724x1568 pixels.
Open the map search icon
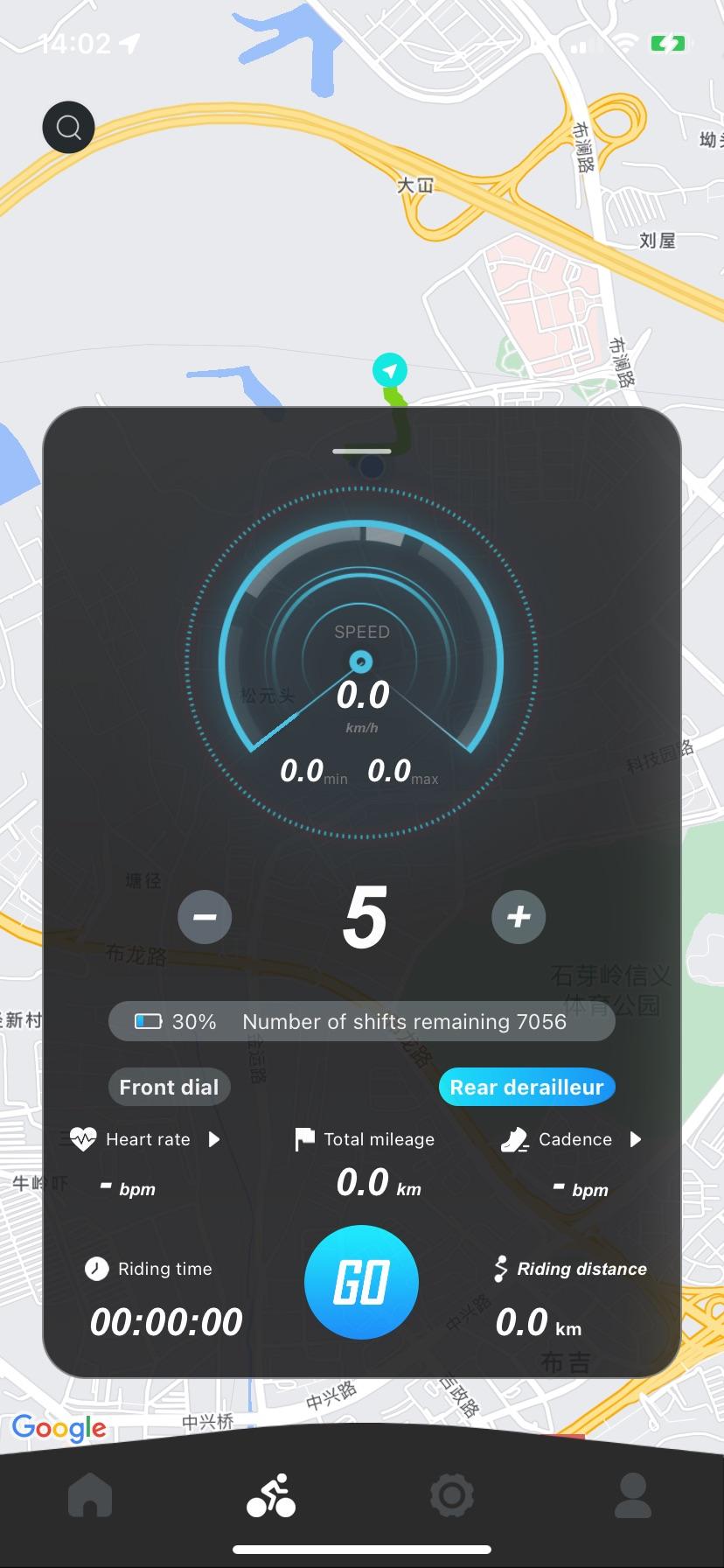click(x=68, y=128)
